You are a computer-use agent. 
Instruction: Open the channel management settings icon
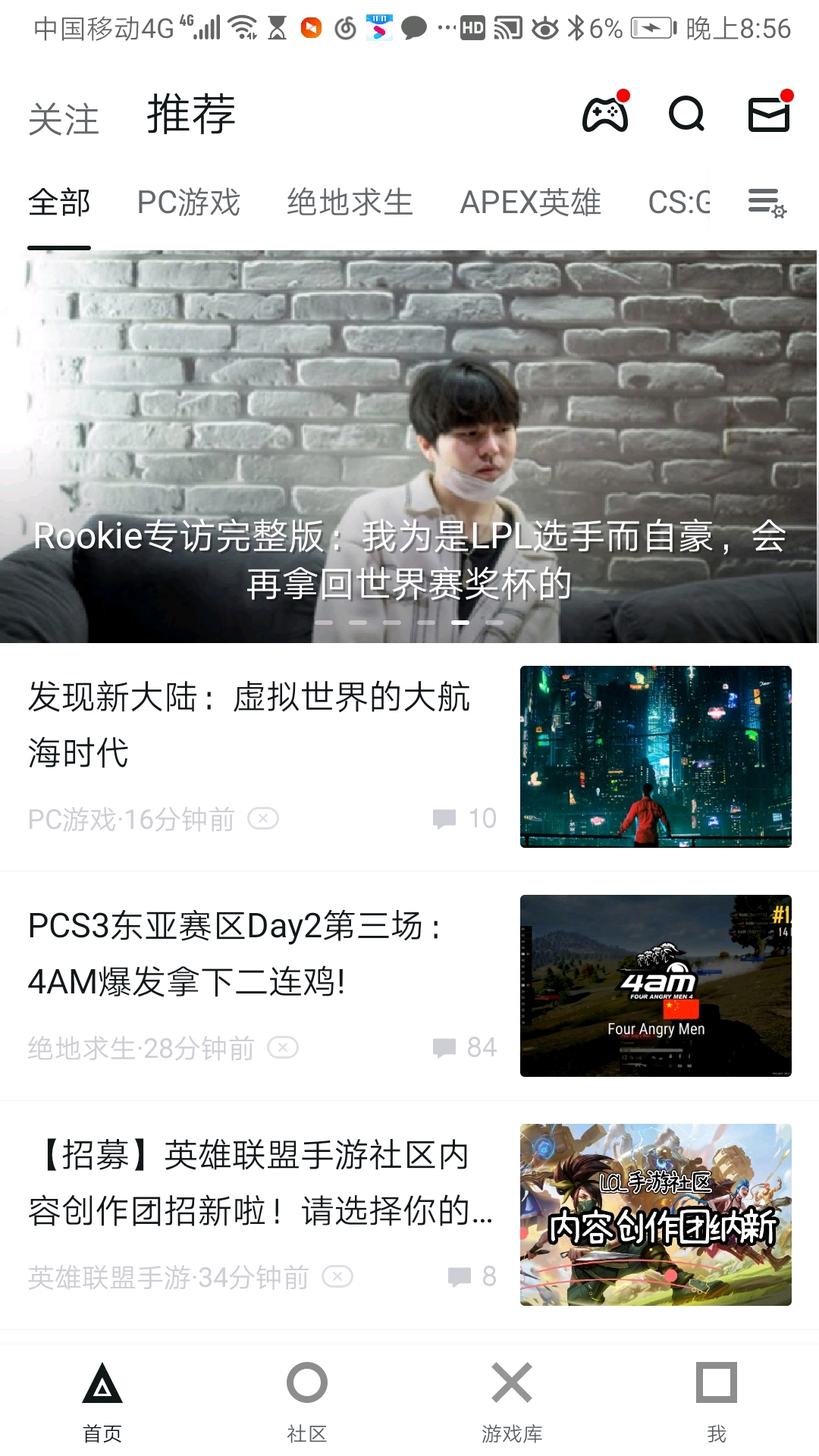click(x=767, y=202)
